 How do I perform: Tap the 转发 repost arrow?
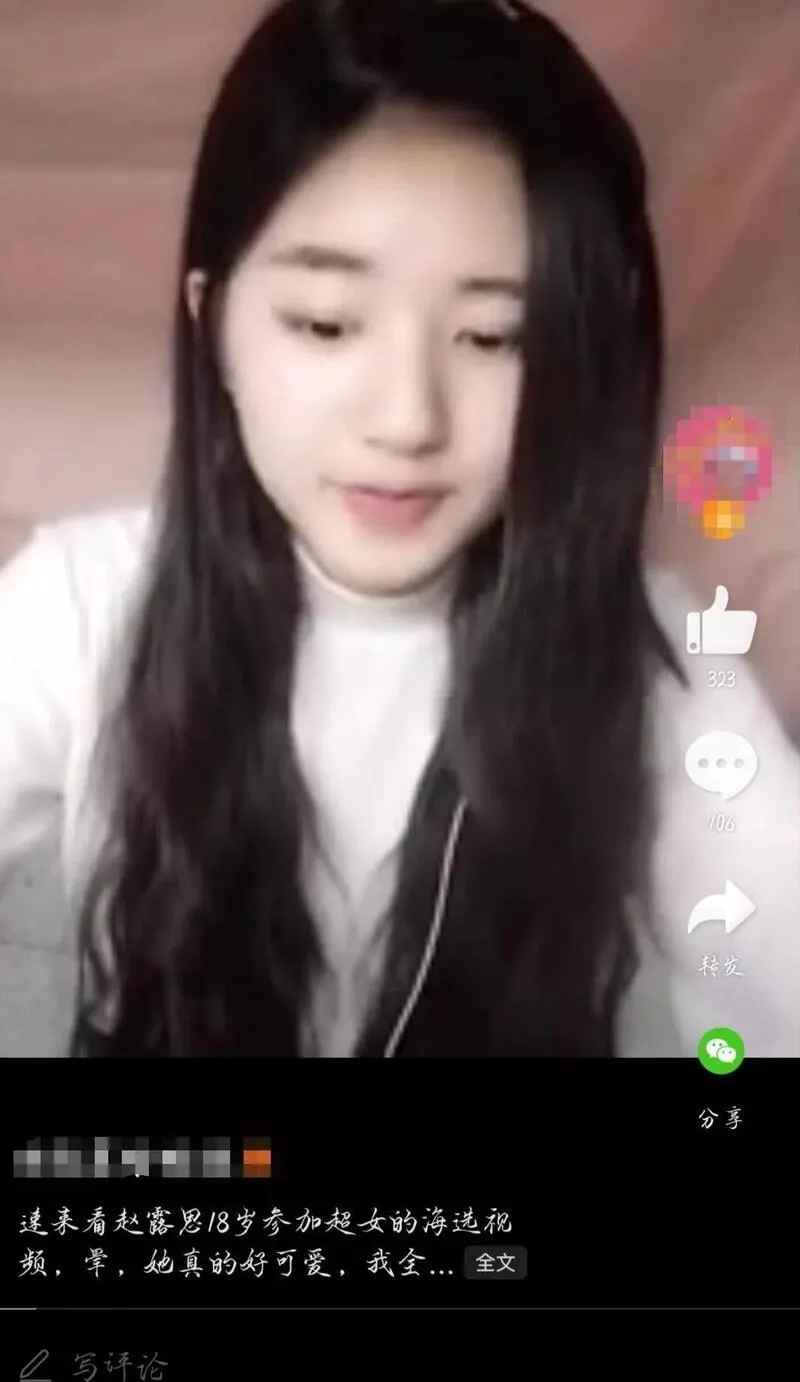pyautogui.click(x=721, y=908)
